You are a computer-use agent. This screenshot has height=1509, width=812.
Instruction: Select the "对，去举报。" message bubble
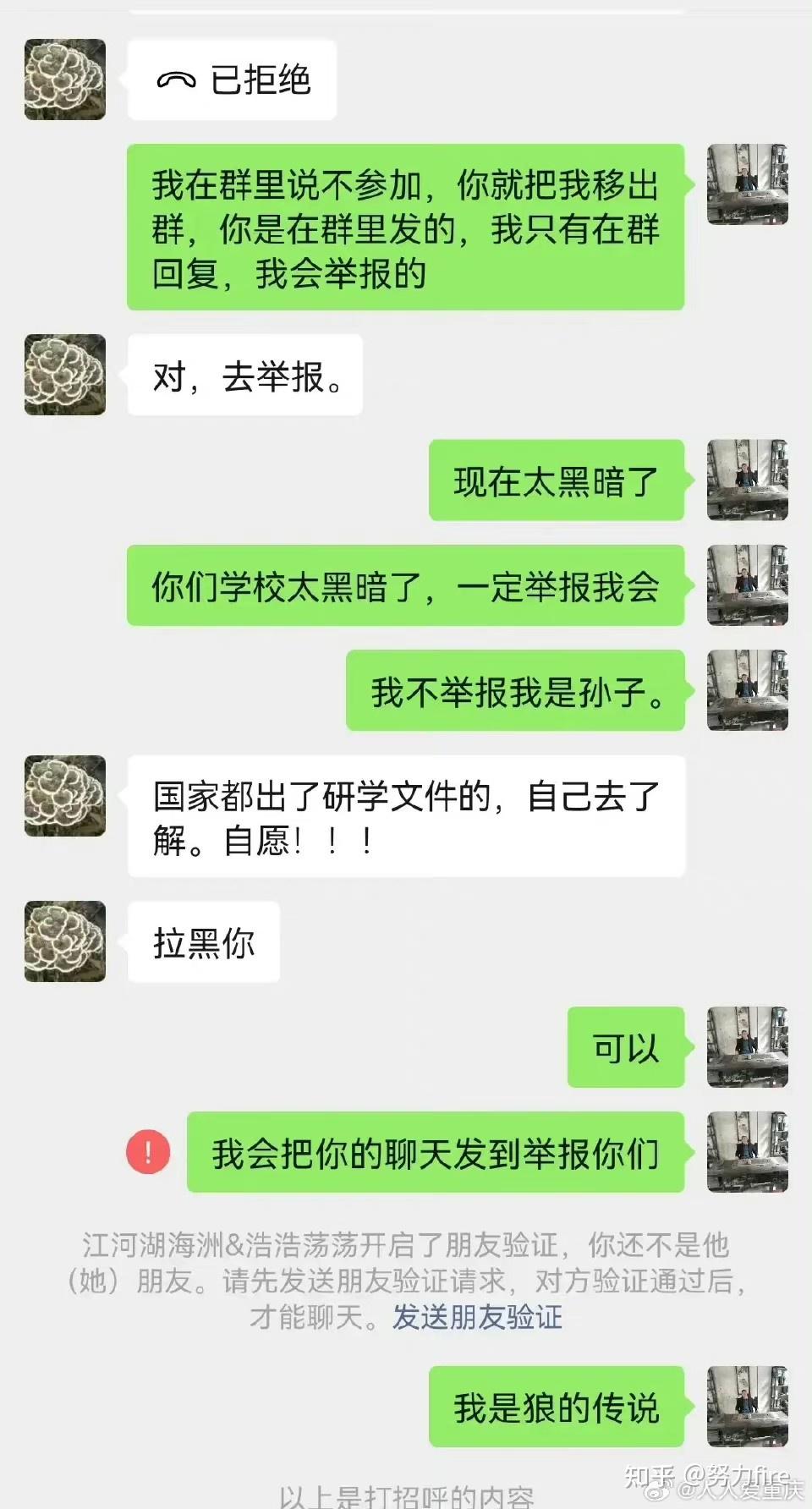[x=244, y=376]
